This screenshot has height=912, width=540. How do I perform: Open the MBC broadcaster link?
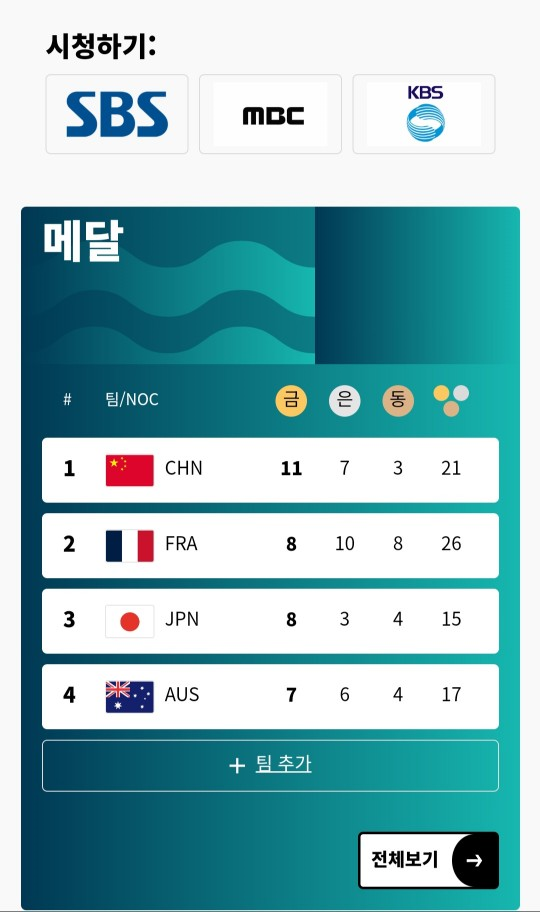click(x=271, y=114)
